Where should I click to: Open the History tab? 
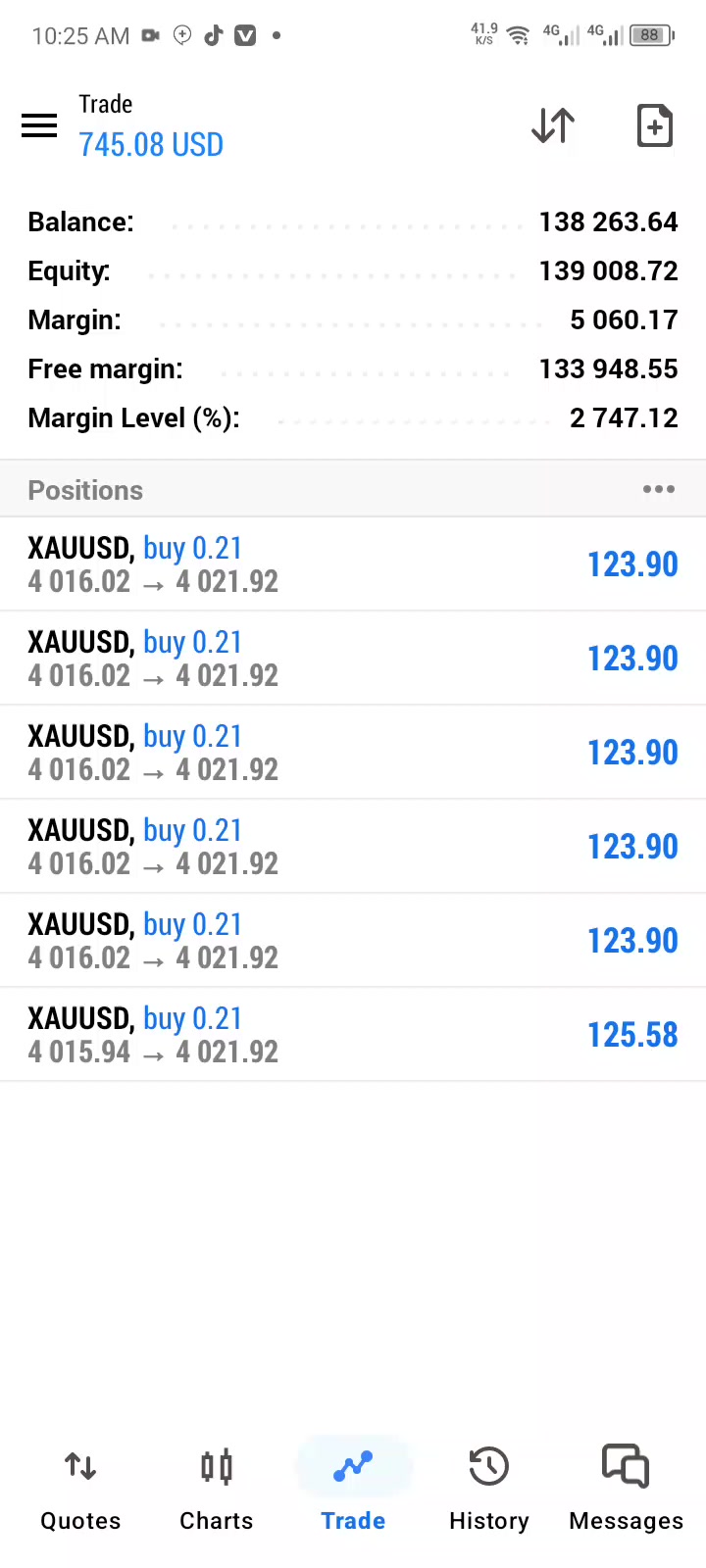tap(488, 1491)
